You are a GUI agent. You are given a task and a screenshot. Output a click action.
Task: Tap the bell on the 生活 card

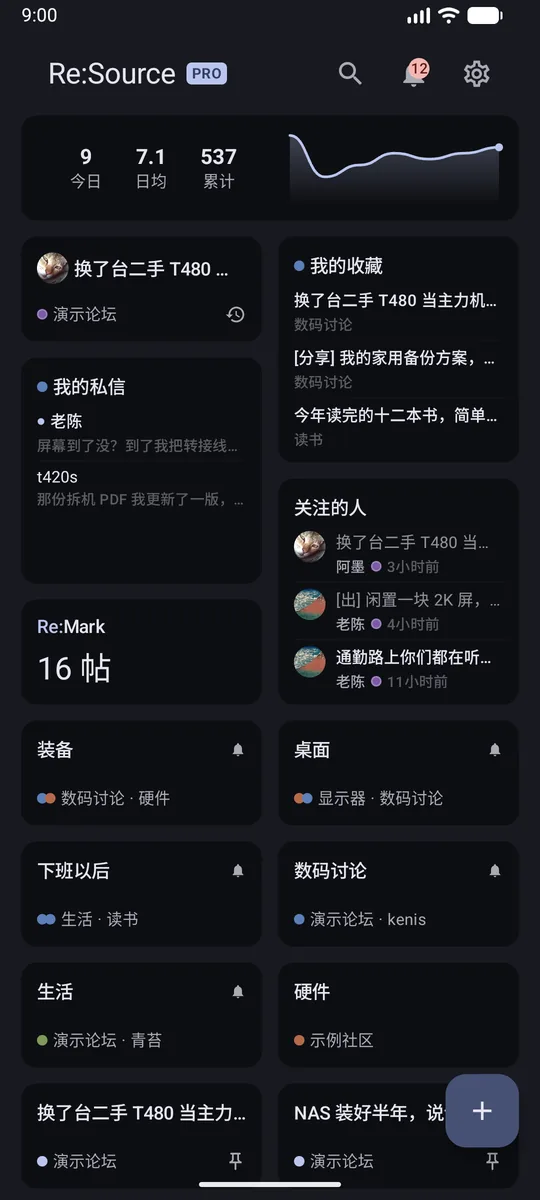pos(238,992)
